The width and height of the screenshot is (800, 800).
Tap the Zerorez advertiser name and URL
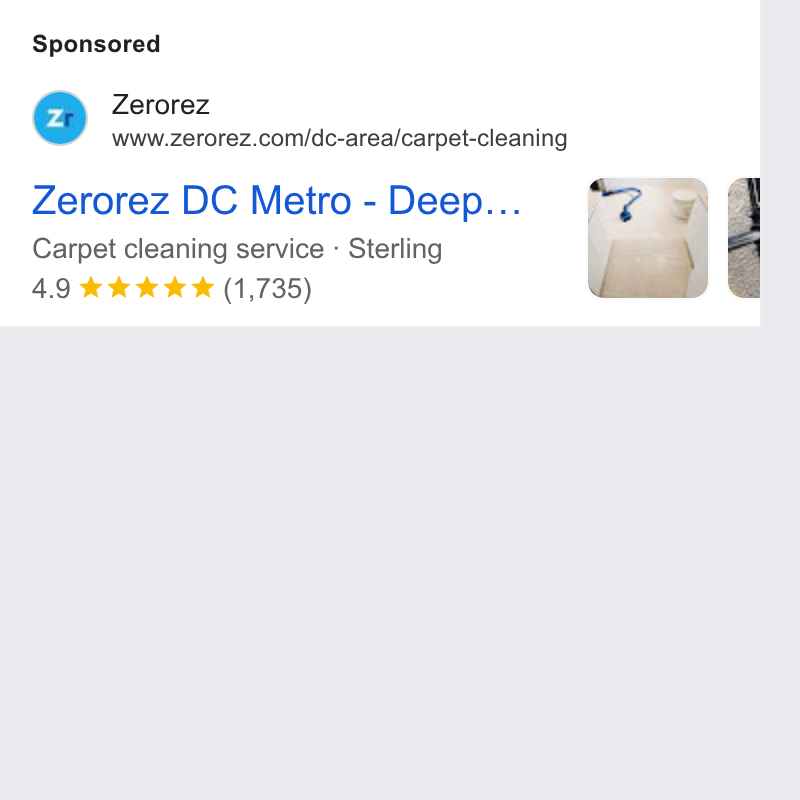339,120
